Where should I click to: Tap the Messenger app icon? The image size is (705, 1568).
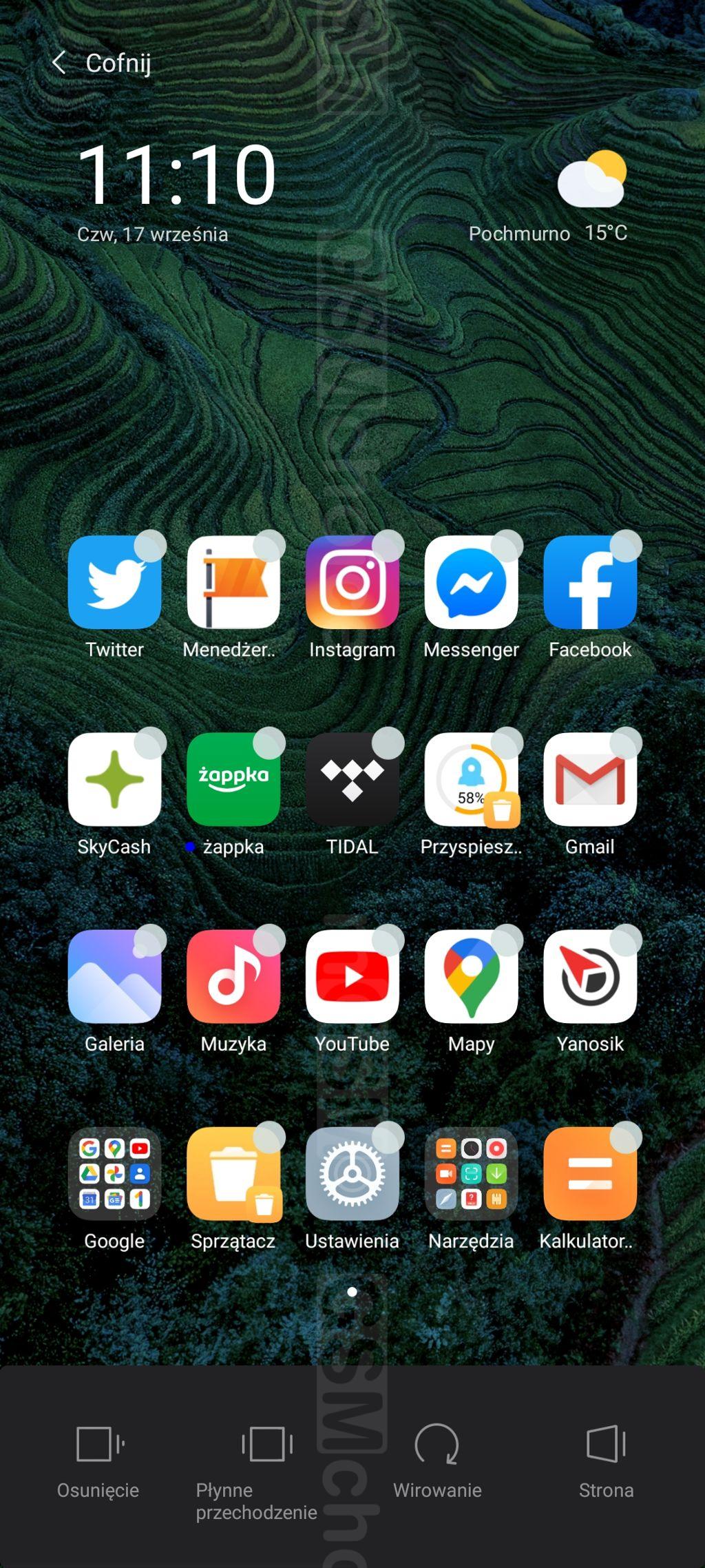471,583
